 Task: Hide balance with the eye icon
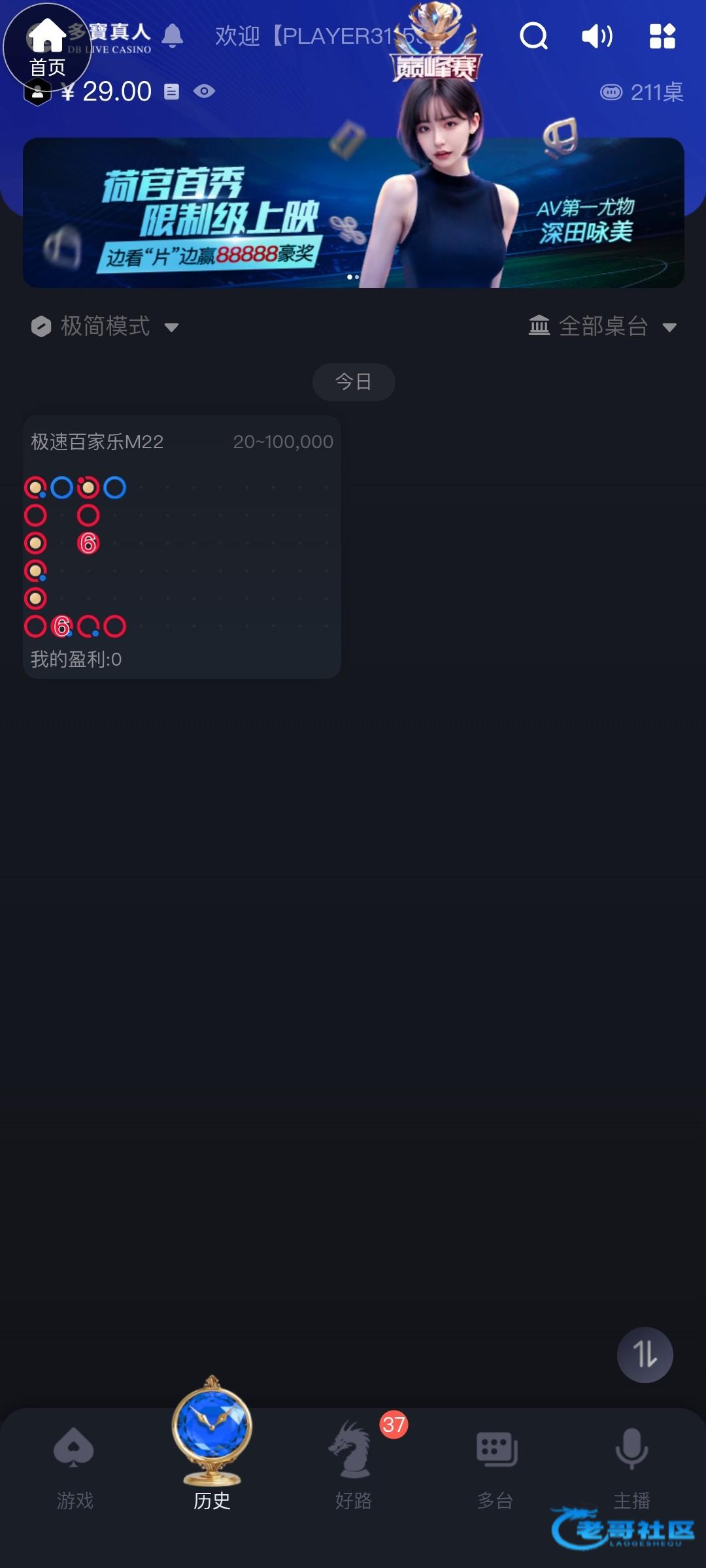204,91
